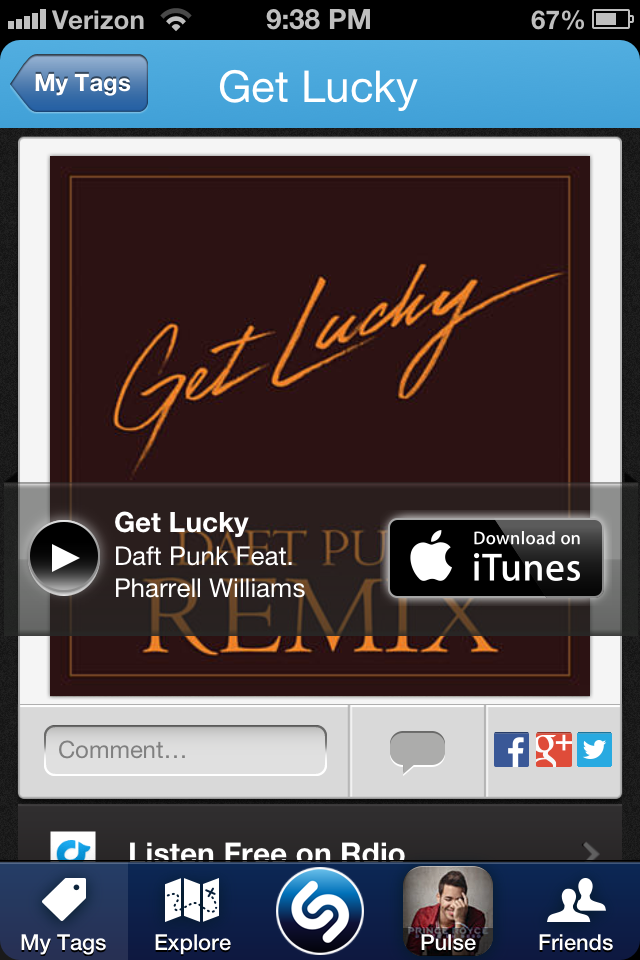Switch to the Friends tab
Screen dimensions: 640x960
575,914
